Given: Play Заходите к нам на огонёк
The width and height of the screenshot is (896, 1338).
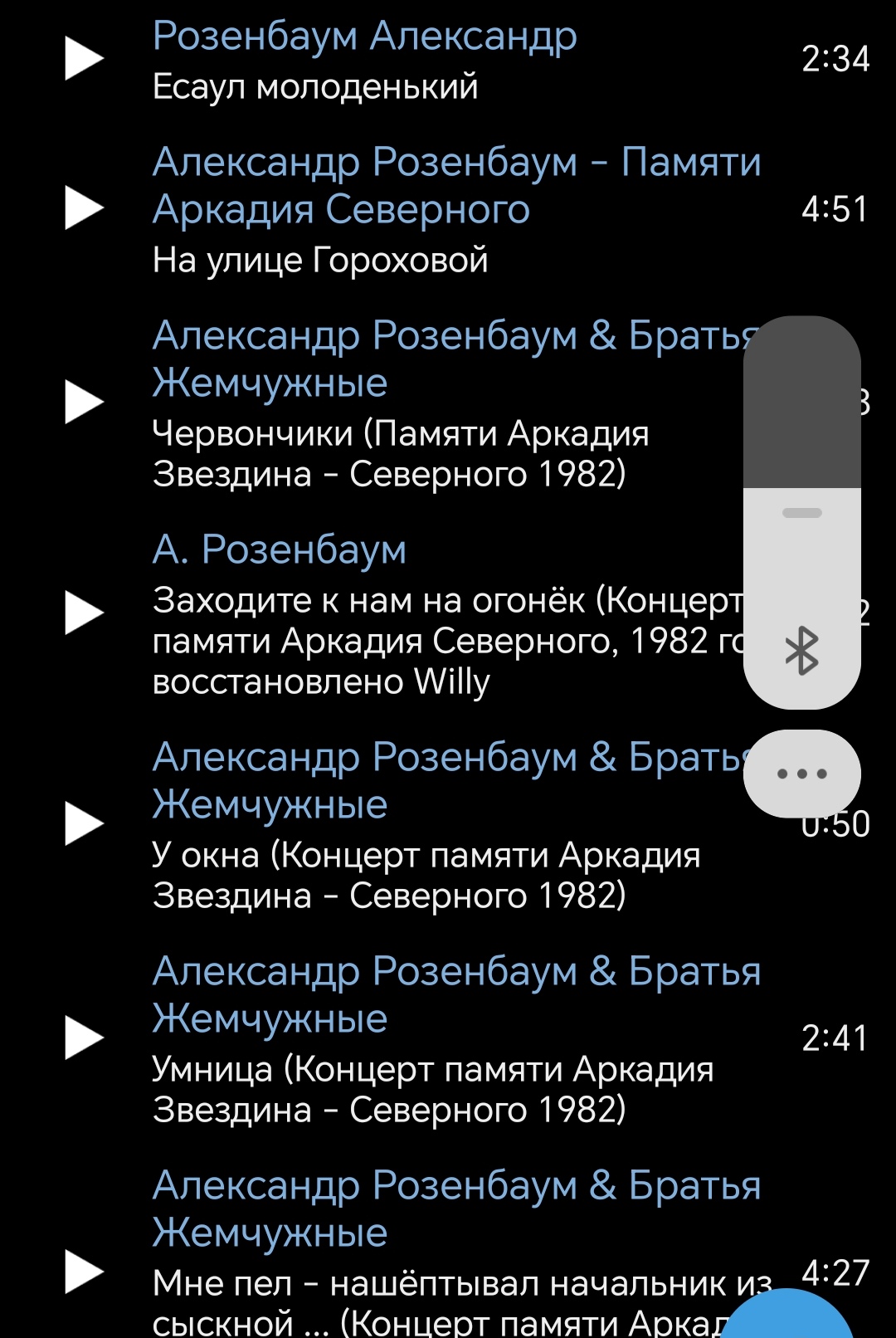Looking at the screenshot, I should [84, 613].
